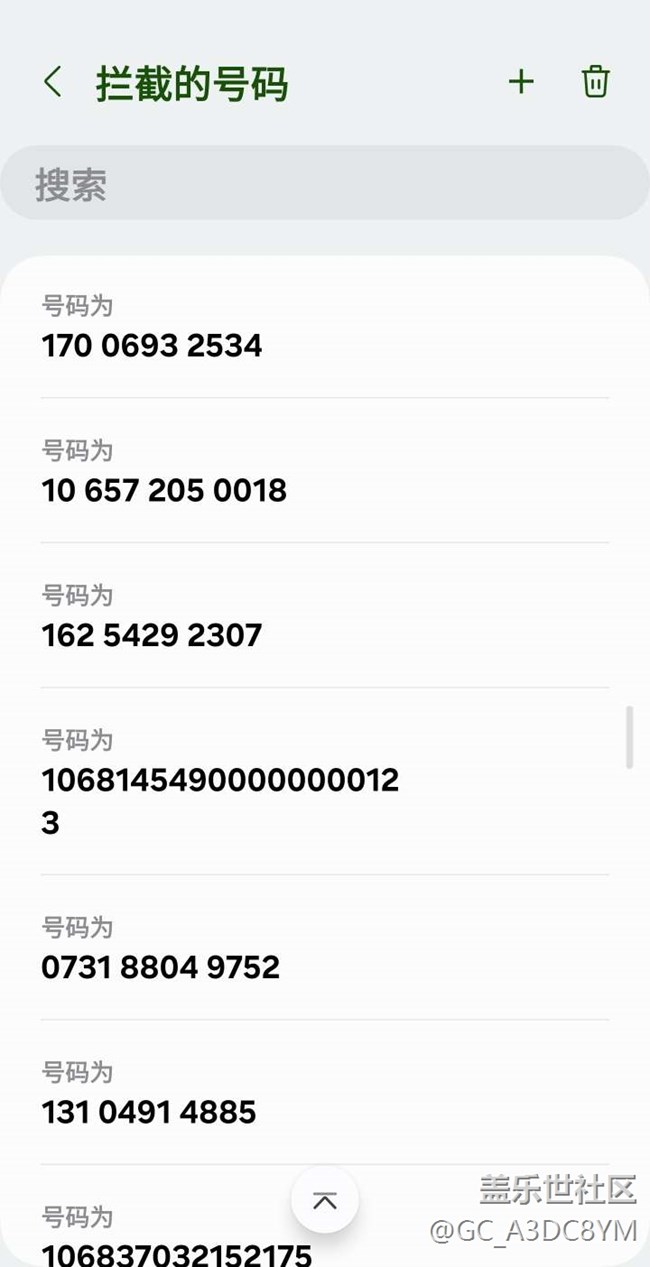Screen dimensions: 650x1267
Task: Select blocked number 162 5429 2307
Action: click(x=325, y=616)
